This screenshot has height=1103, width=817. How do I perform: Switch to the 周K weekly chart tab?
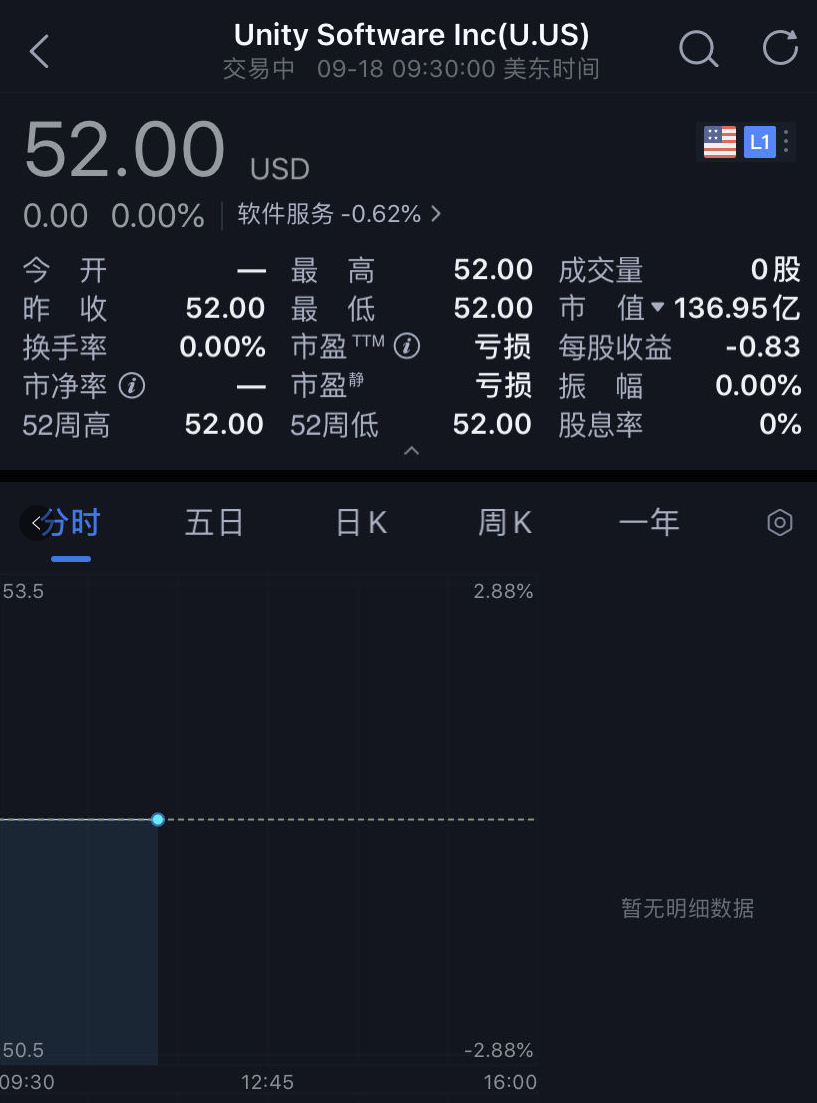(x=504, y=522)
